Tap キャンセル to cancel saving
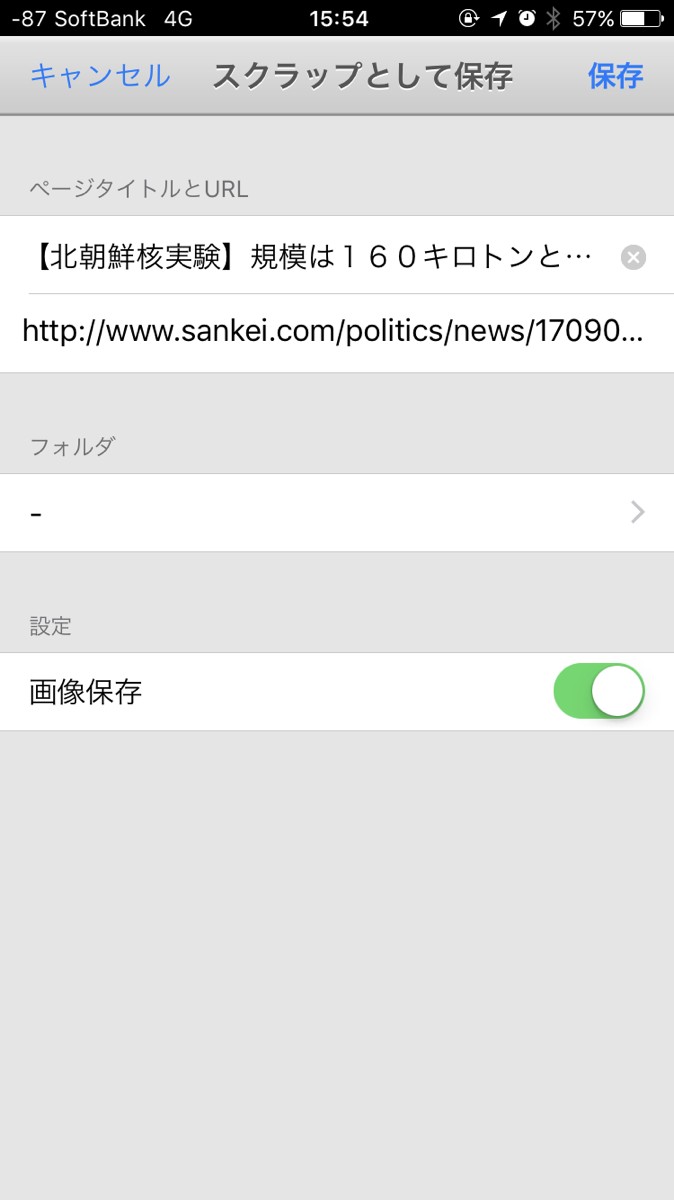Image resolution: width=674 pixels, height=1200 pixels. coord(100,76)
